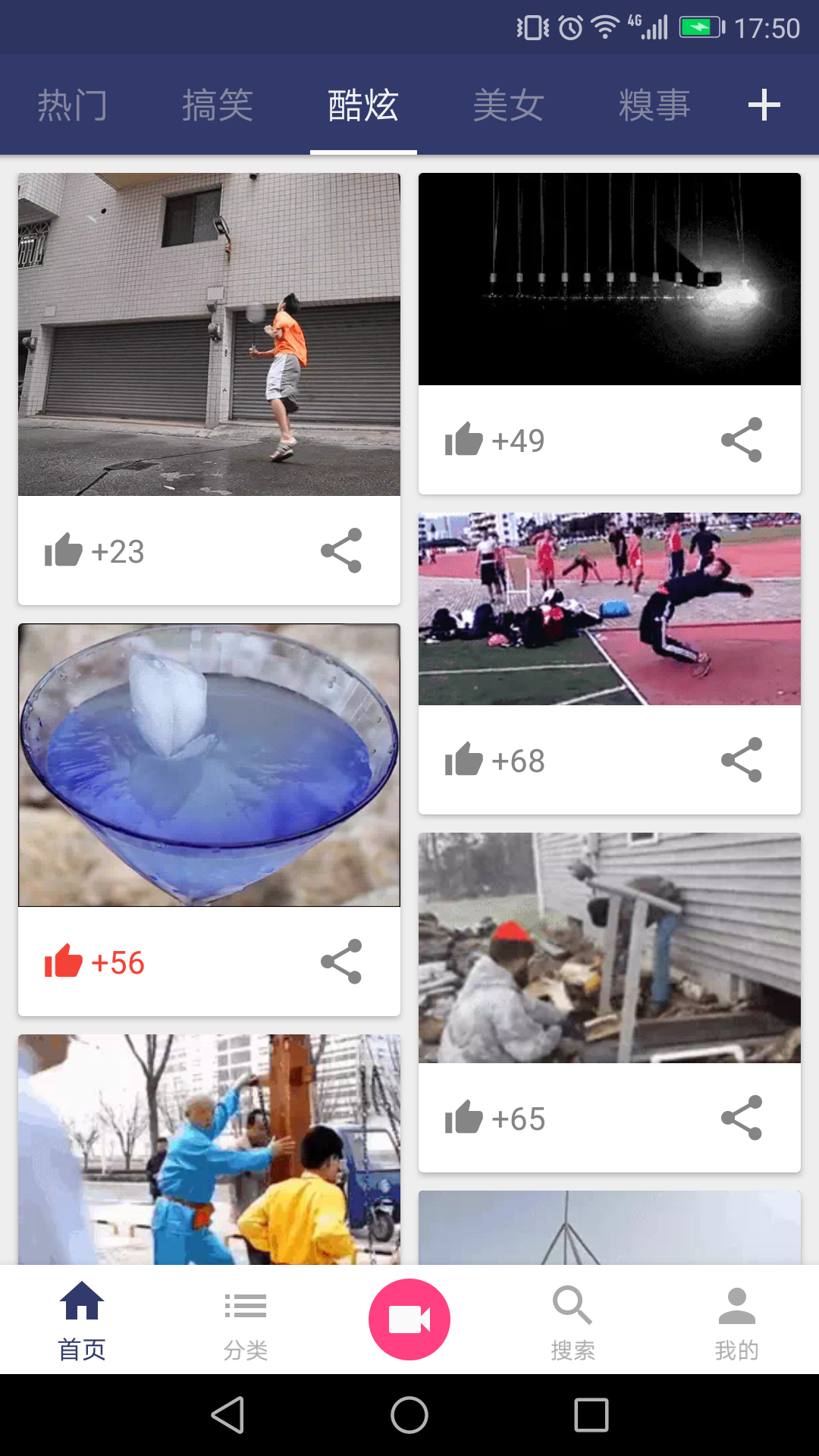Like the post with +65 likes

(464, 1118)
